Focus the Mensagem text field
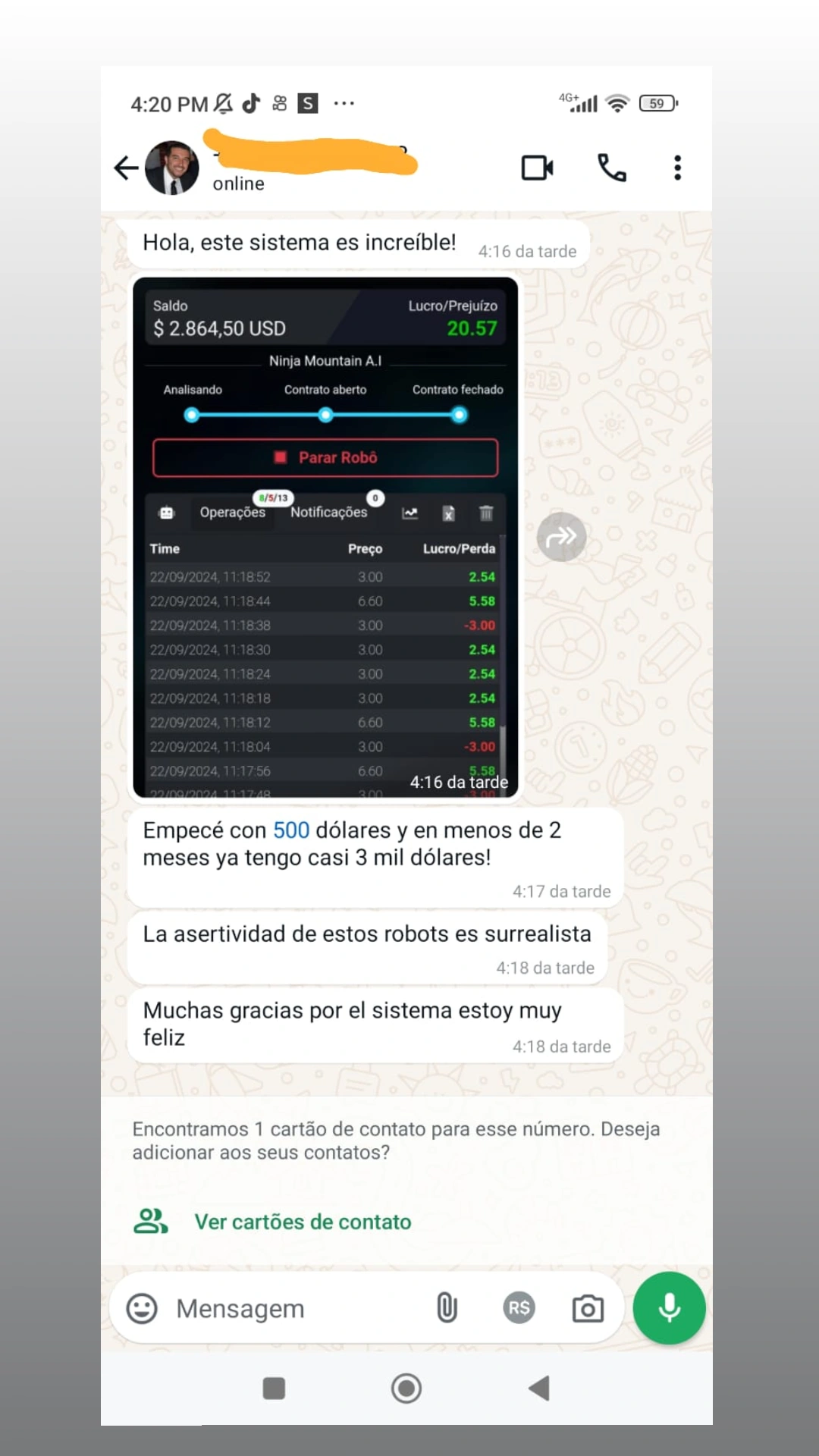The width and height of the screenshot is (819, 1456). [x=288, y=1308]
